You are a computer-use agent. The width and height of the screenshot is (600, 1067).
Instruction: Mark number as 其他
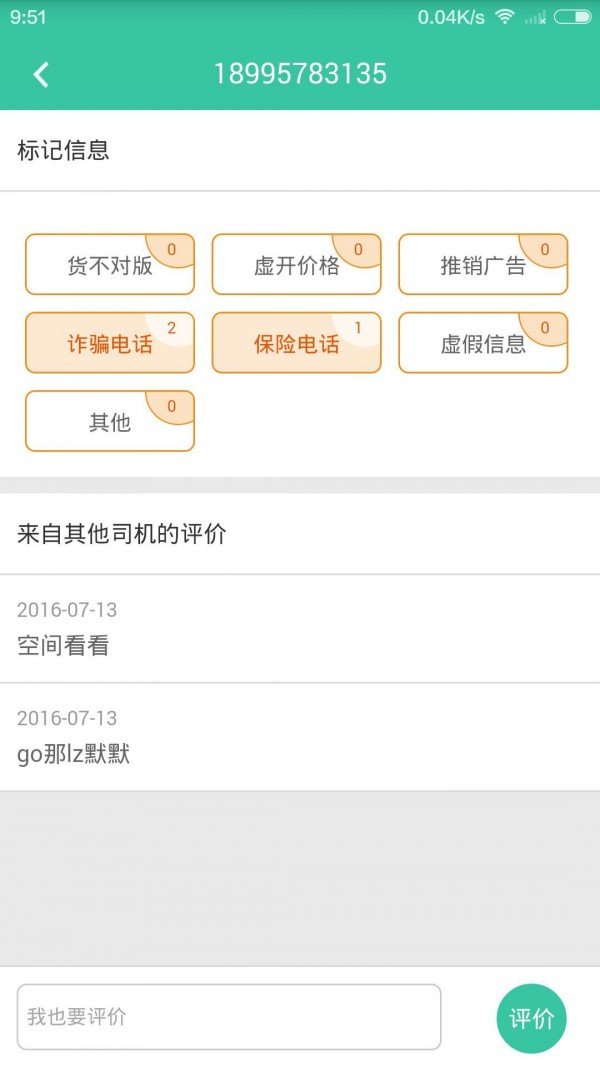tap(110, 421)
